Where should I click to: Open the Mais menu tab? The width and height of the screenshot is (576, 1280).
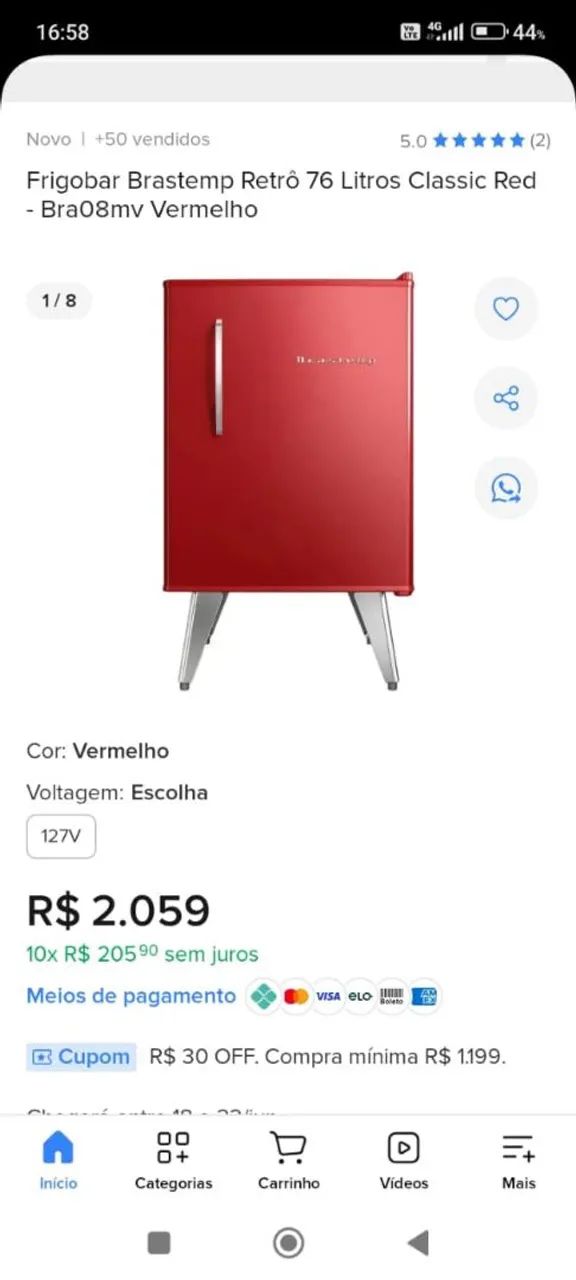click(x=519, y=1160)
